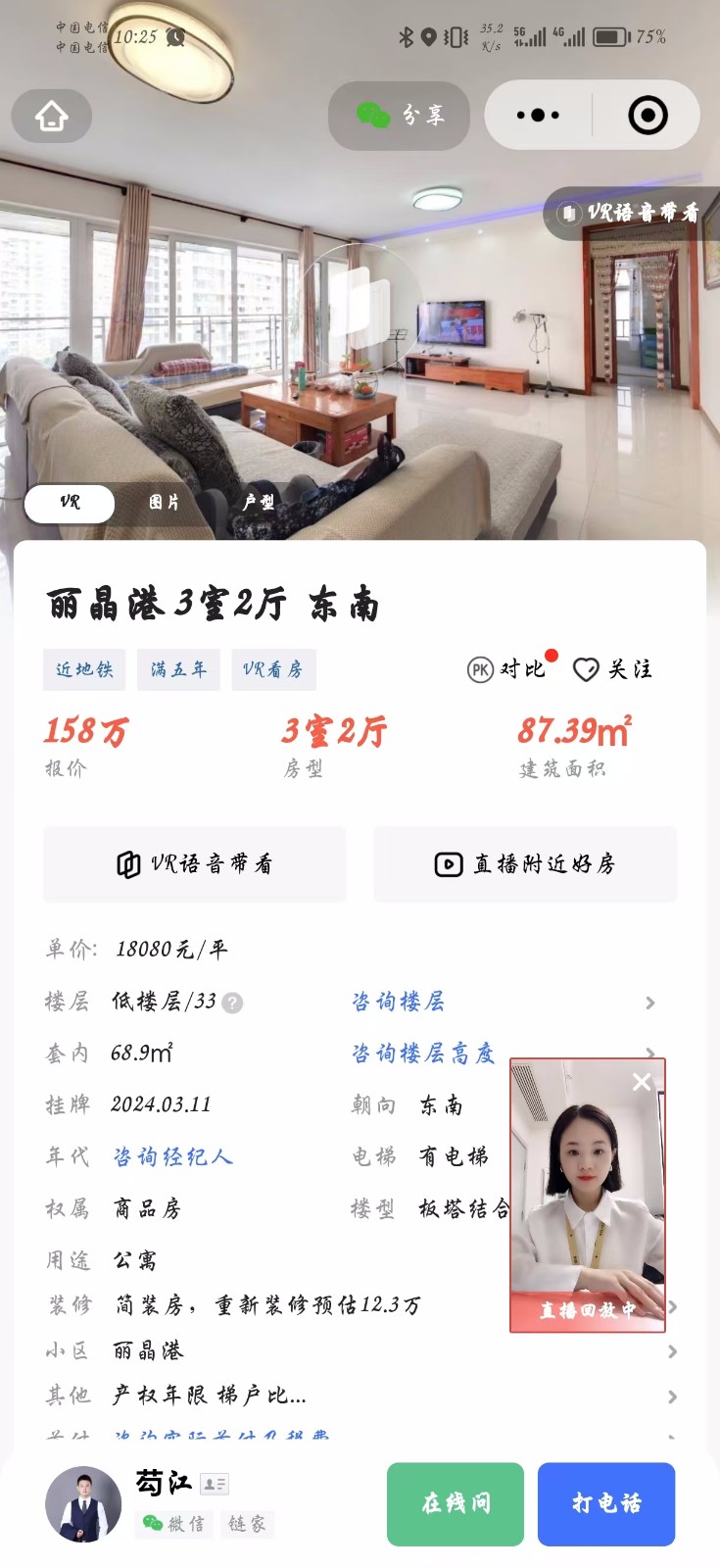
Task: Start VR语音带看 from the photo badge
Action: [x=631, y=213]
